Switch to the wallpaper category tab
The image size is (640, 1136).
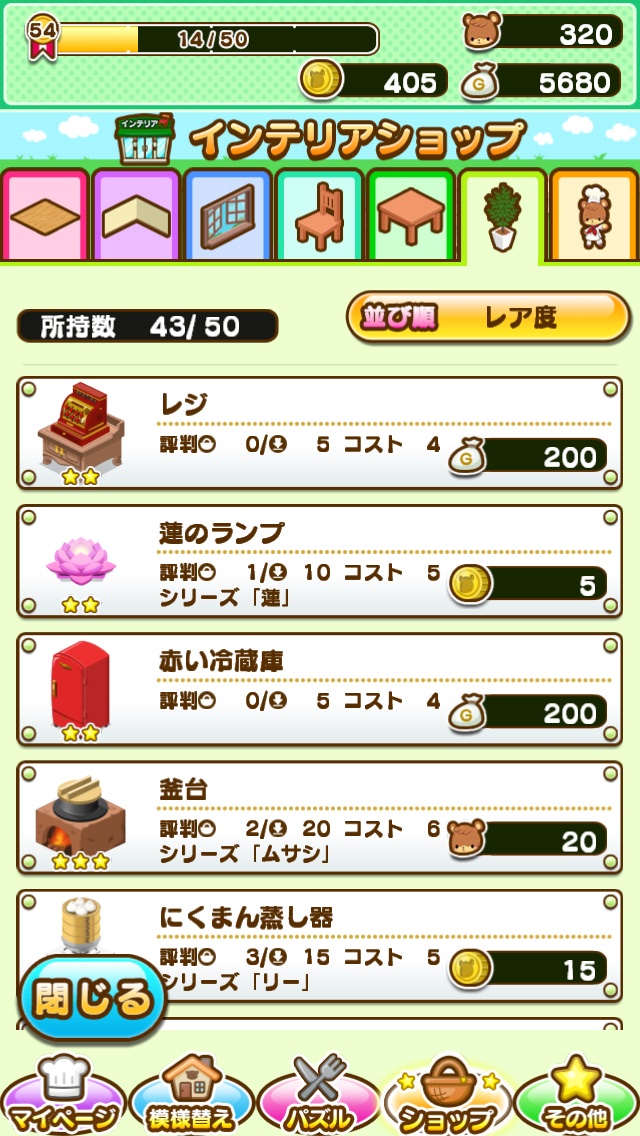point(136,215)
